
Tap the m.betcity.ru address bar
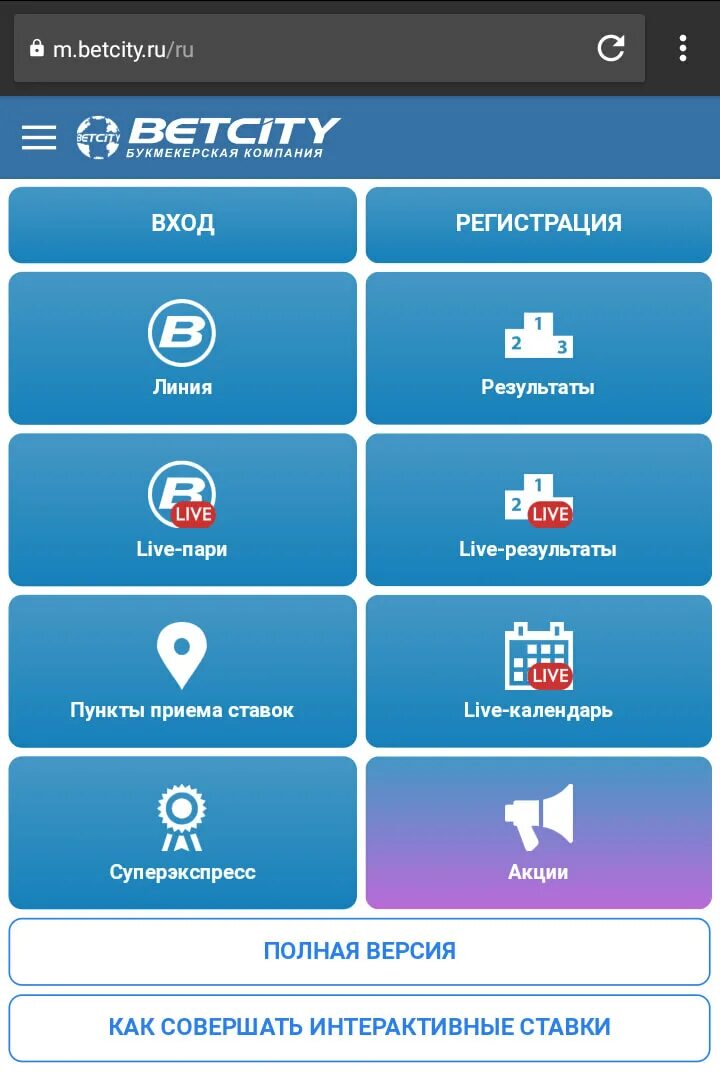click(x=300, y=49)
